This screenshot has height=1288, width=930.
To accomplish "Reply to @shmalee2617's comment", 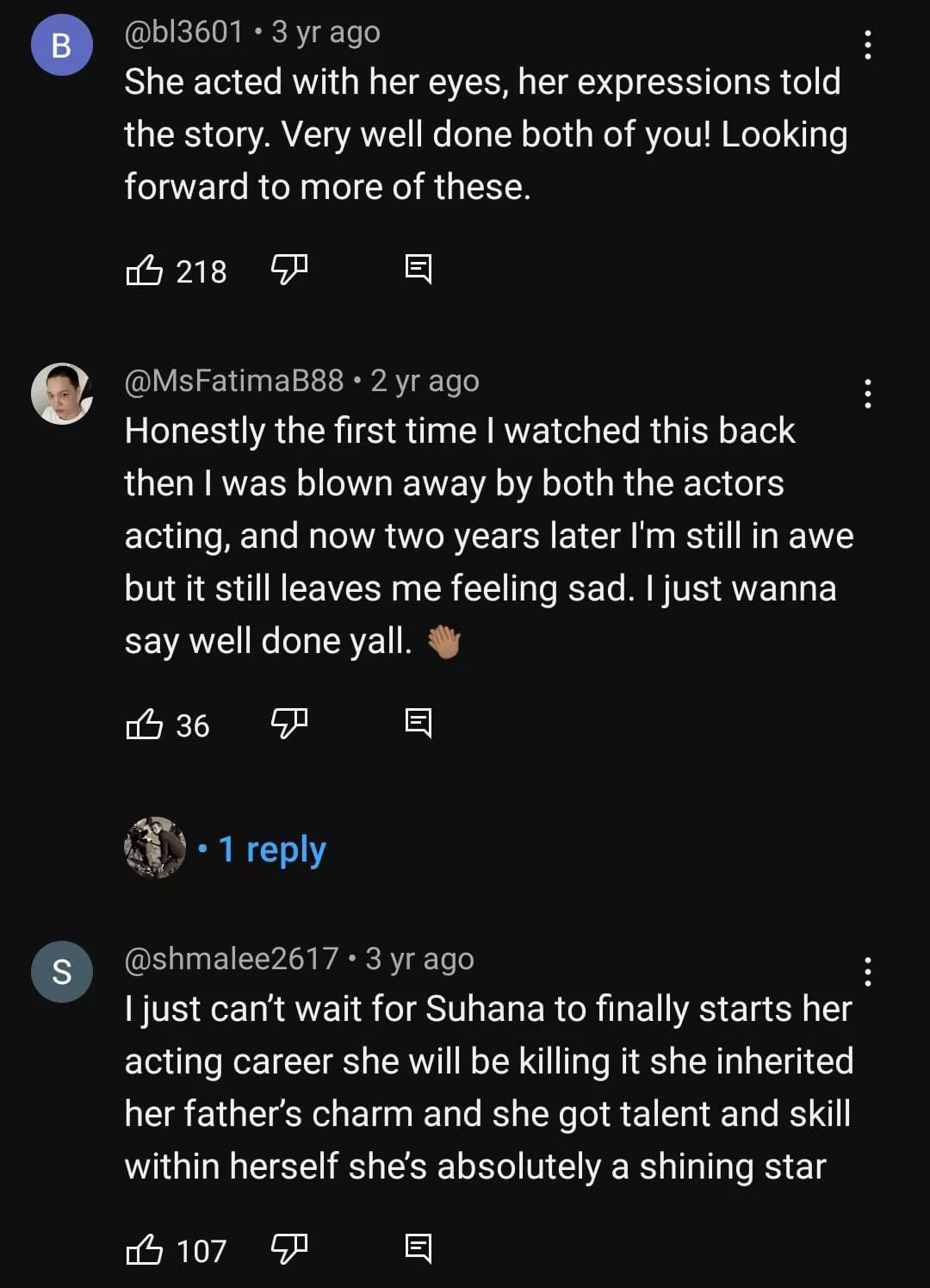I will click(x=418, y=1248).
